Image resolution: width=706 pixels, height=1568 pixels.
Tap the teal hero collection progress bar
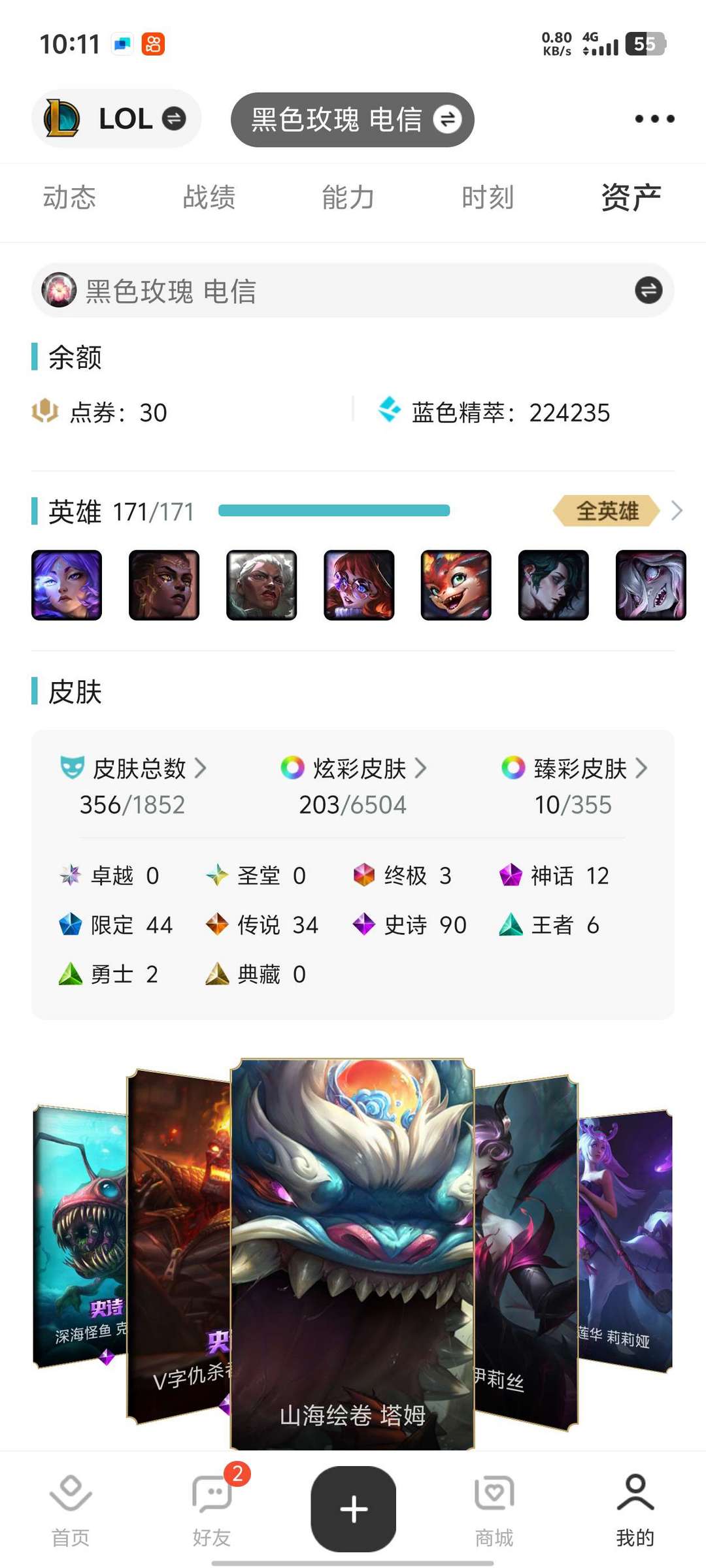click(335, 510)
